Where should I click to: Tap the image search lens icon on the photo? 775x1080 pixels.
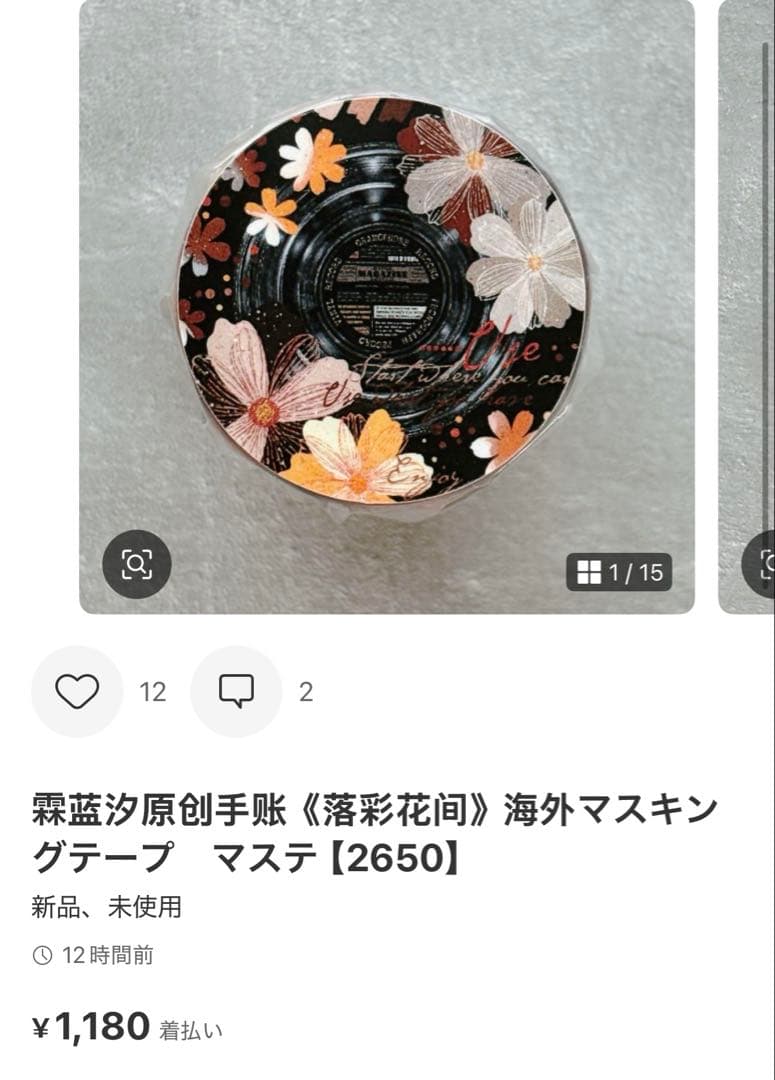click(138, 562)
